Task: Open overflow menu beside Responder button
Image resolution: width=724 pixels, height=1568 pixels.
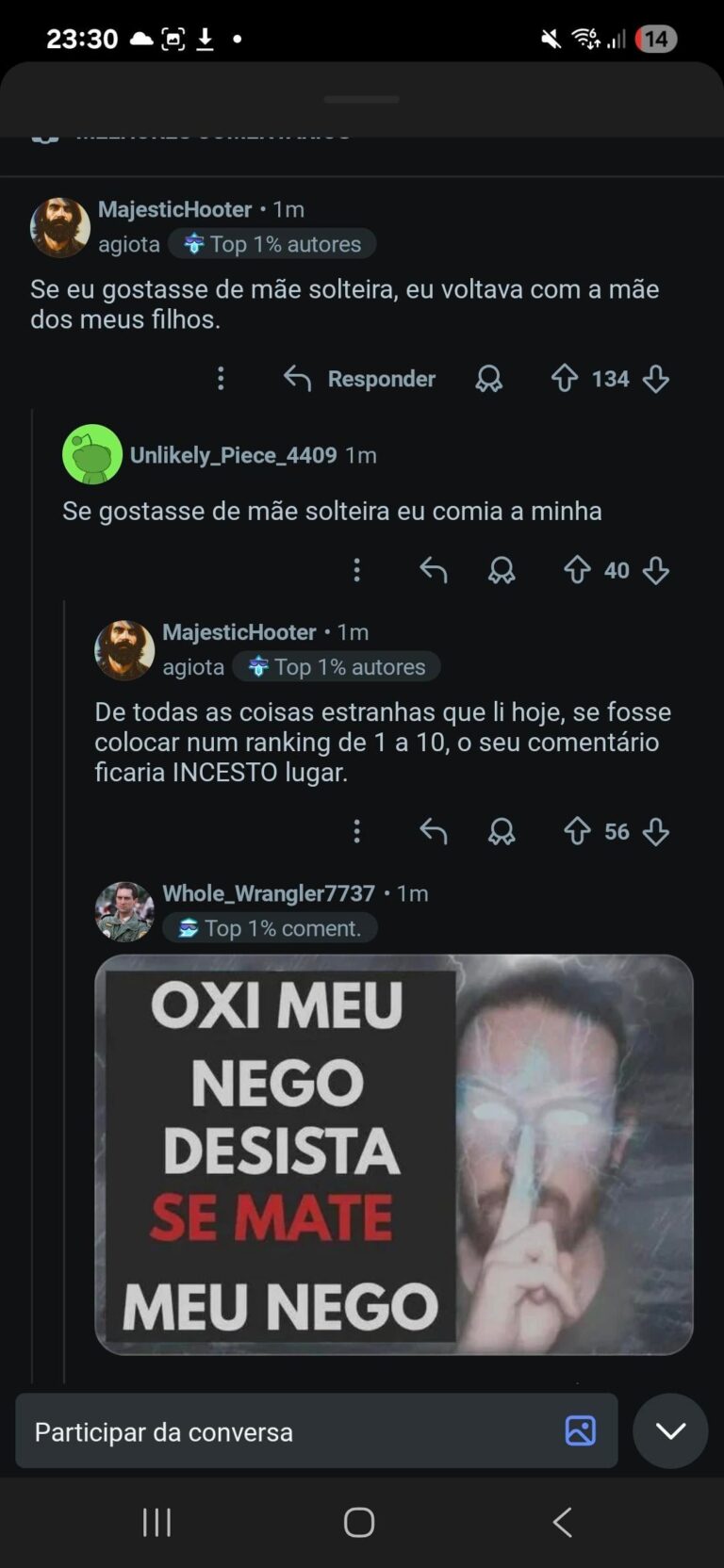Action: point(221,379)
